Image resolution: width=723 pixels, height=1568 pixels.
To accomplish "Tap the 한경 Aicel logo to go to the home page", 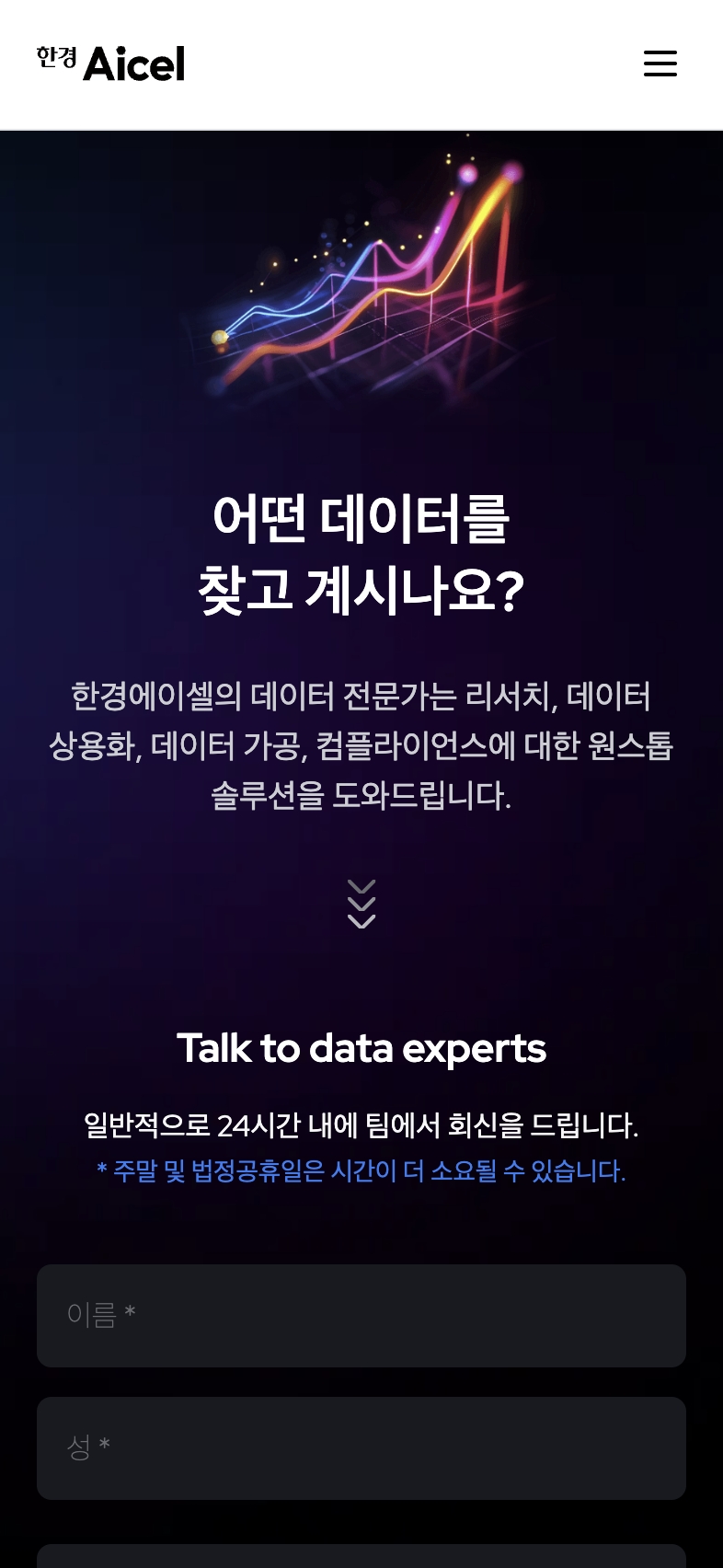I will coord(110,63).
